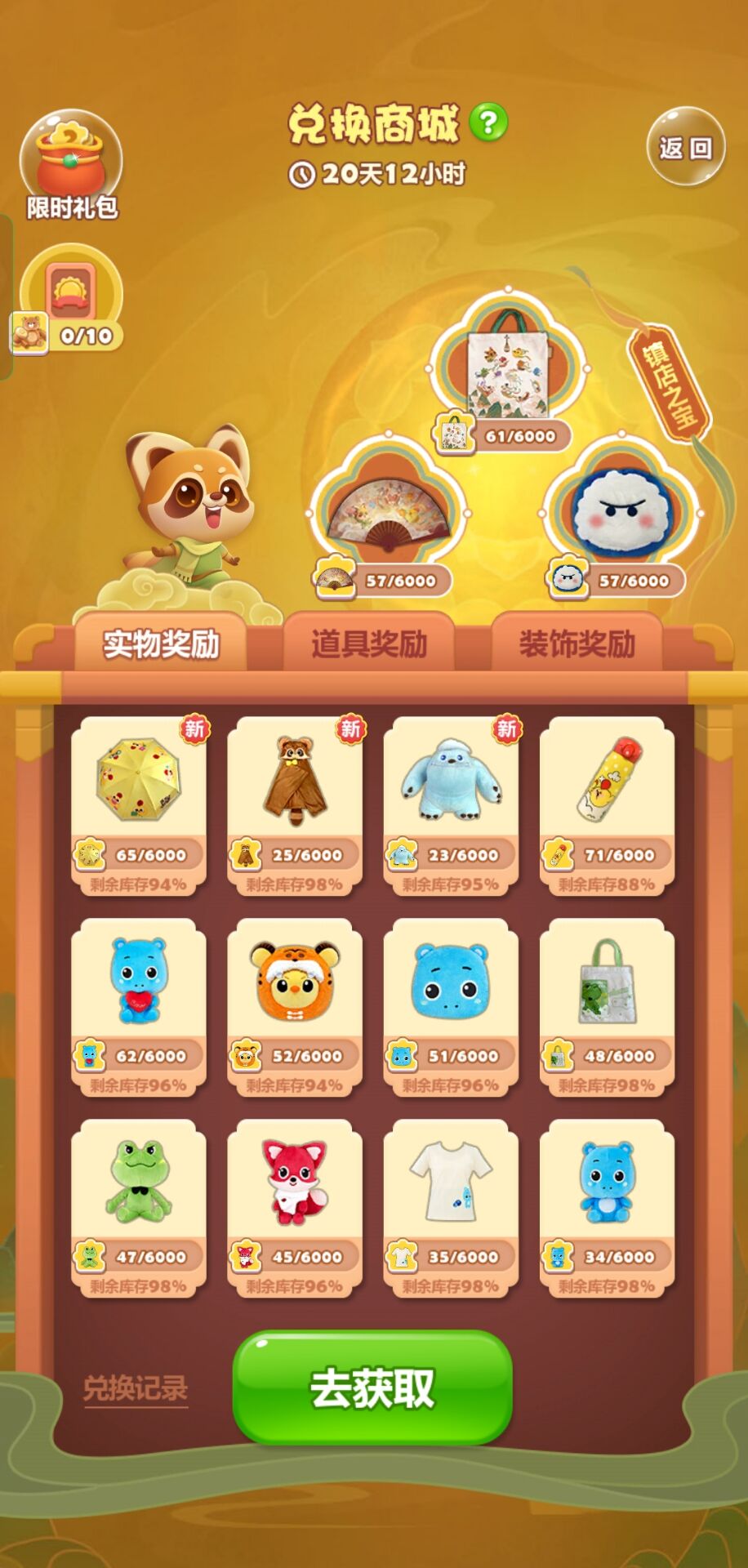Screen dimensions: 748x1568
Task: Open the green question mark help
Action: [489, 122]
